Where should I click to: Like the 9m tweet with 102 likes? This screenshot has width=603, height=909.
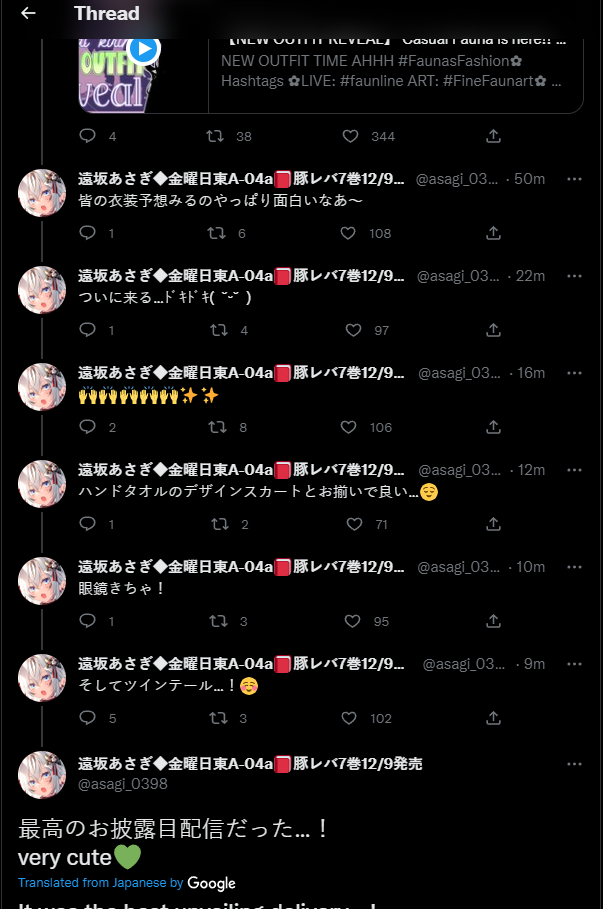[348, 718]
